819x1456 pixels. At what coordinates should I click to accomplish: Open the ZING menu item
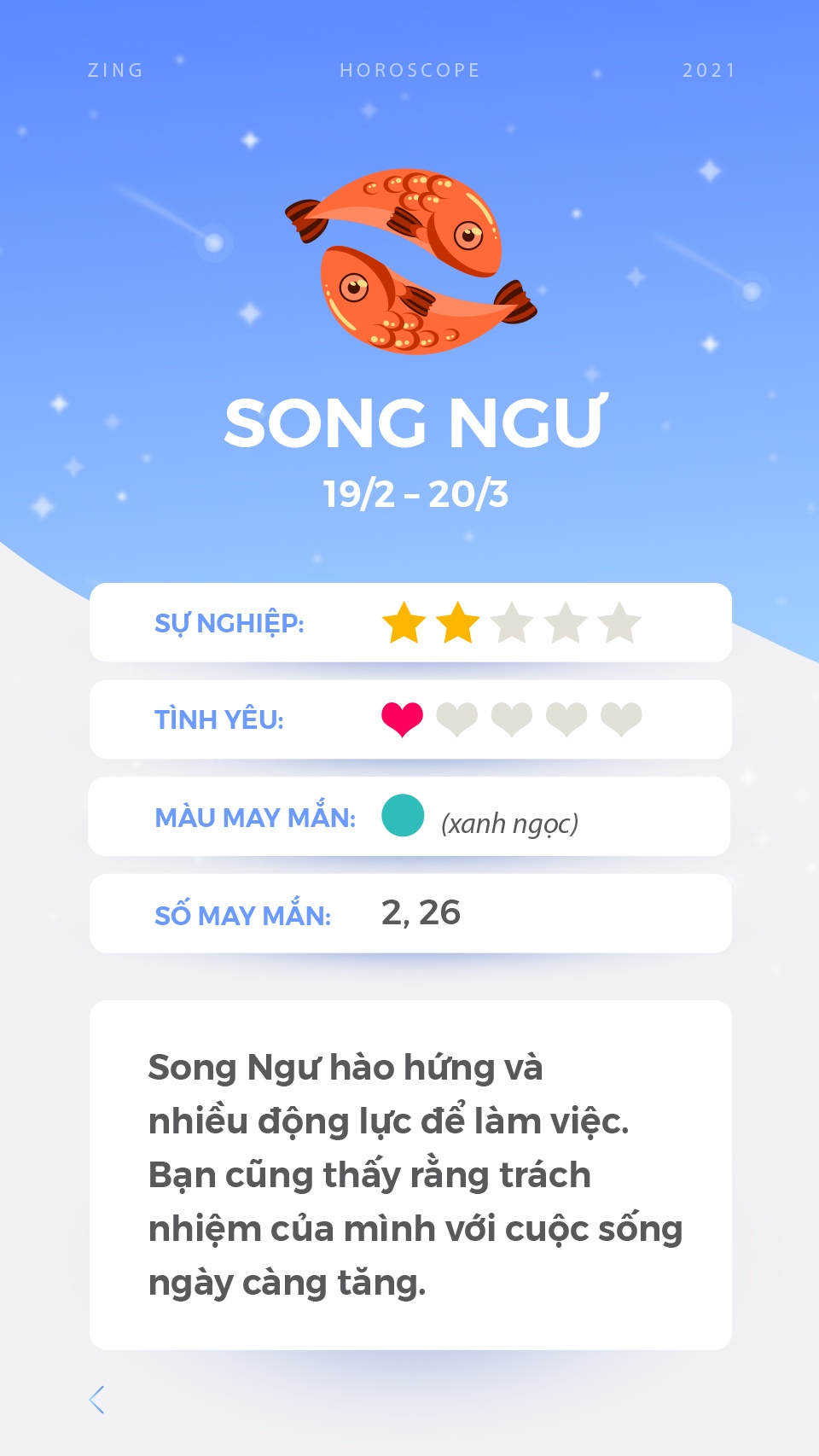click(115, 71)
